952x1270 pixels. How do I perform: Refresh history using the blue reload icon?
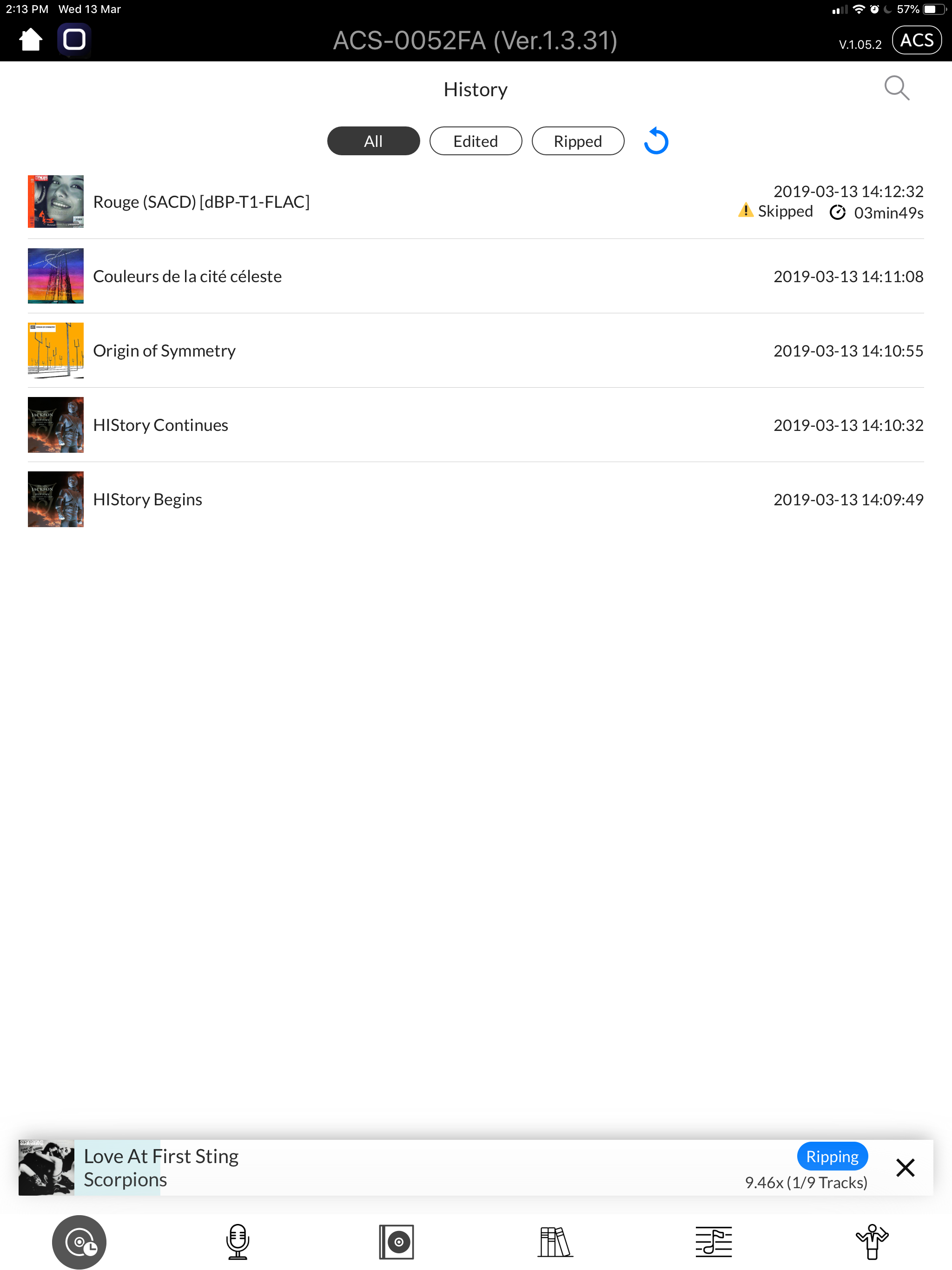[656, 141]
